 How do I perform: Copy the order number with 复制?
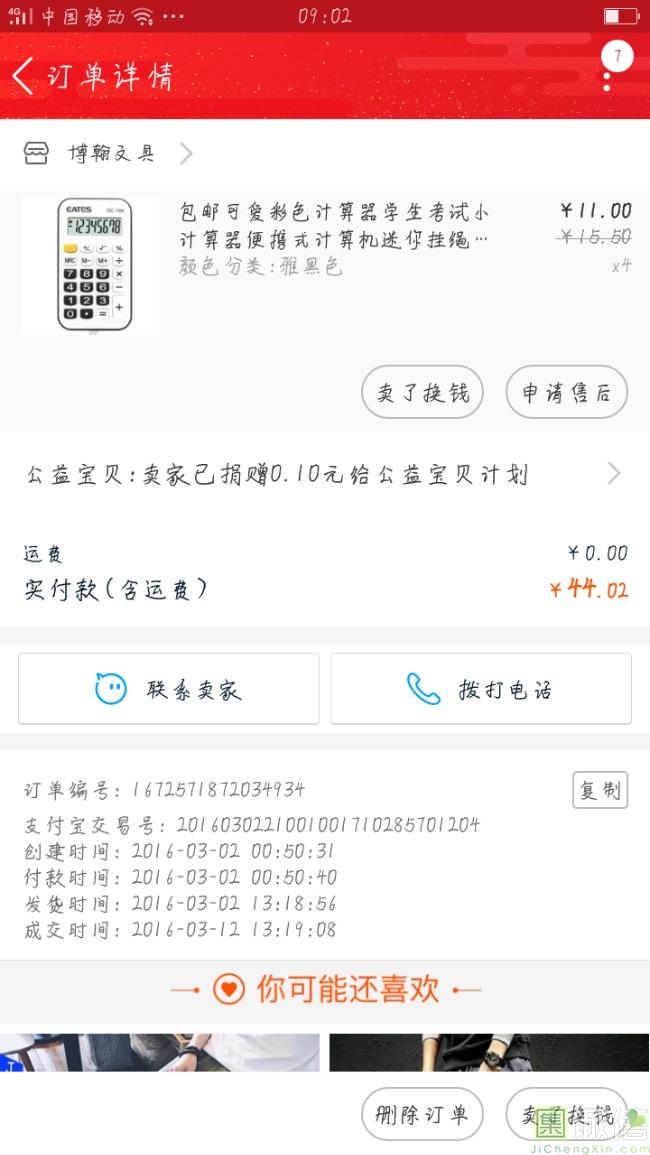pyautogui.click(x=600, y=790)
